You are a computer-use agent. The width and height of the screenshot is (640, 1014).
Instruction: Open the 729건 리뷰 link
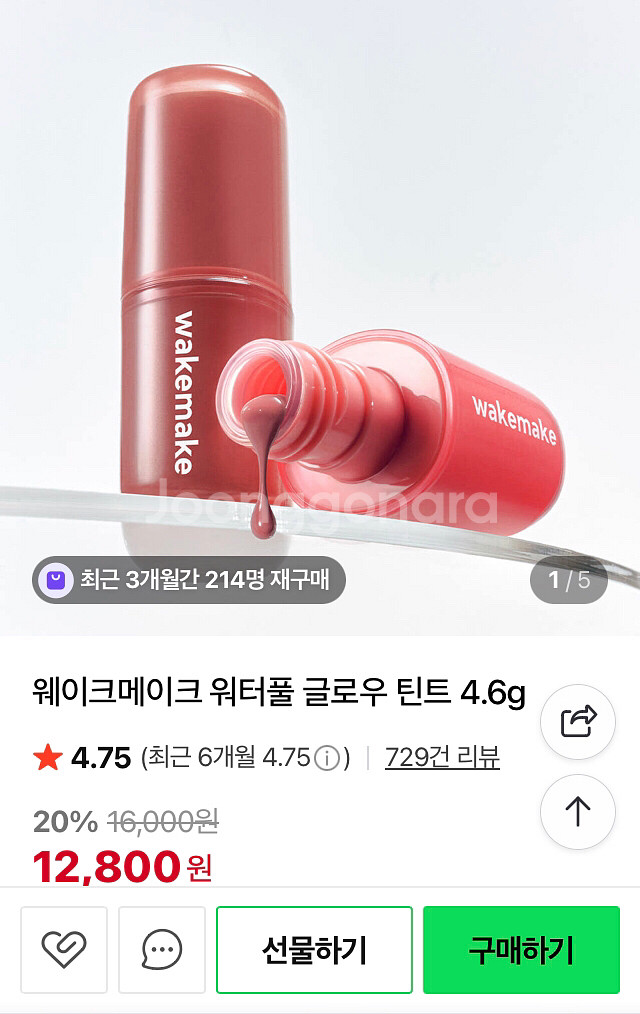pyautogui.click(x=442, y=758)
